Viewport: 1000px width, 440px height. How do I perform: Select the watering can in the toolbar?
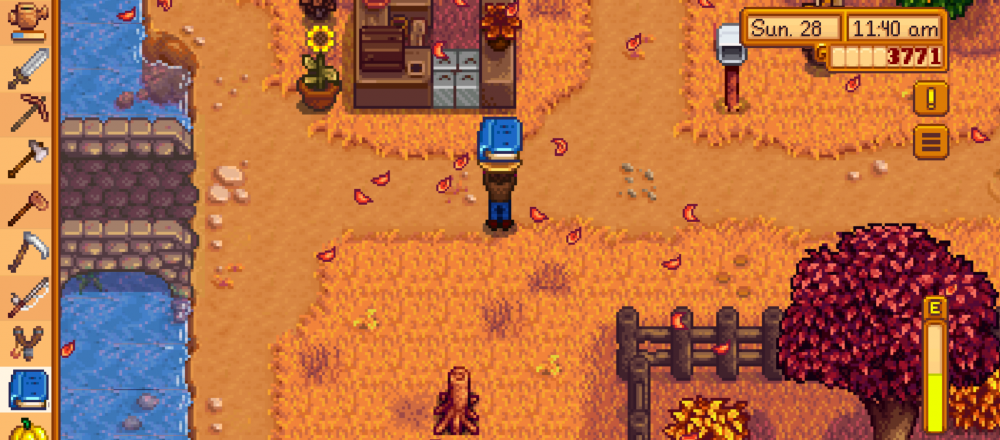tap(28, 20)
